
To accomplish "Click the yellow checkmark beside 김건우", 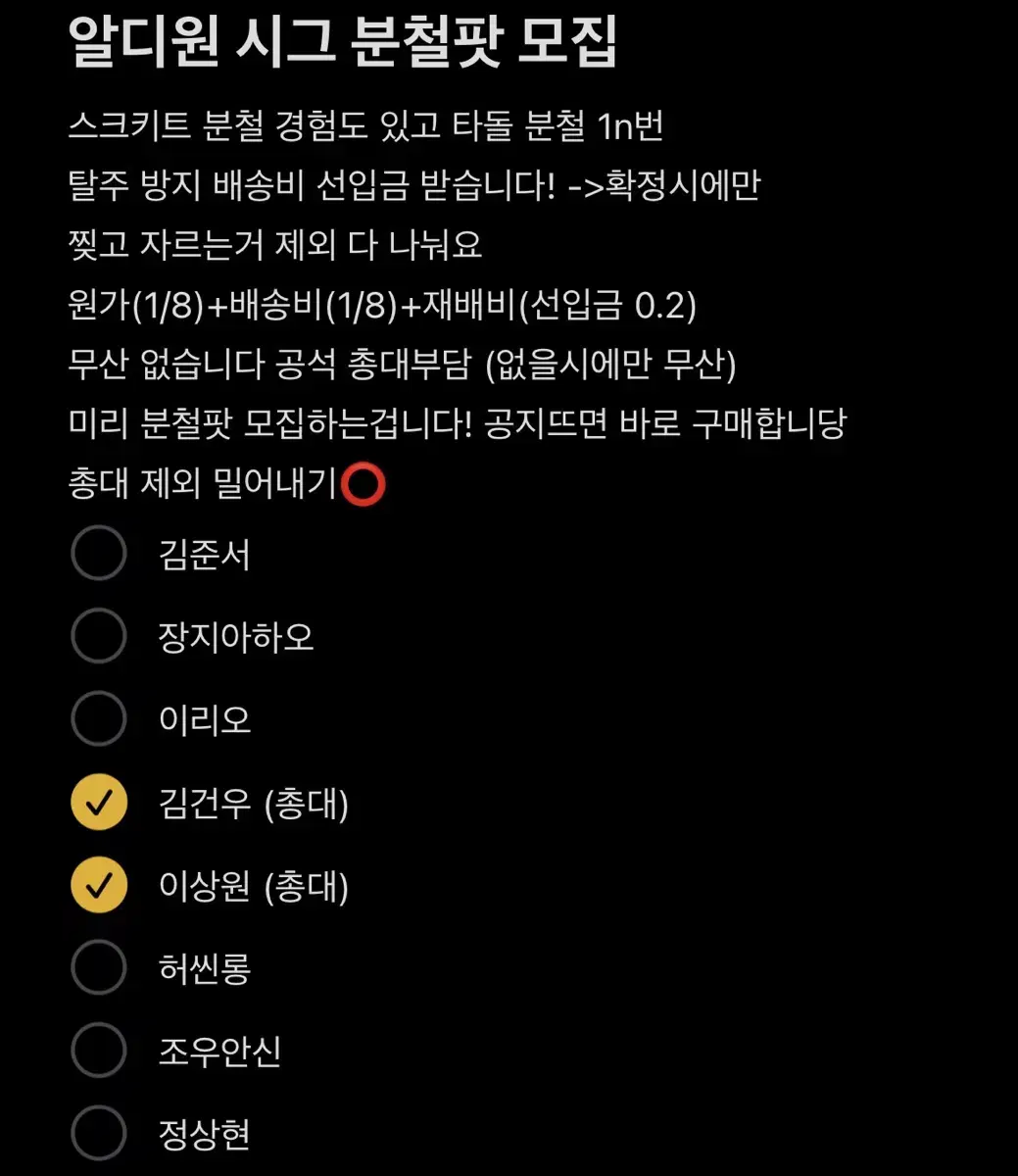I will (98, 802).
